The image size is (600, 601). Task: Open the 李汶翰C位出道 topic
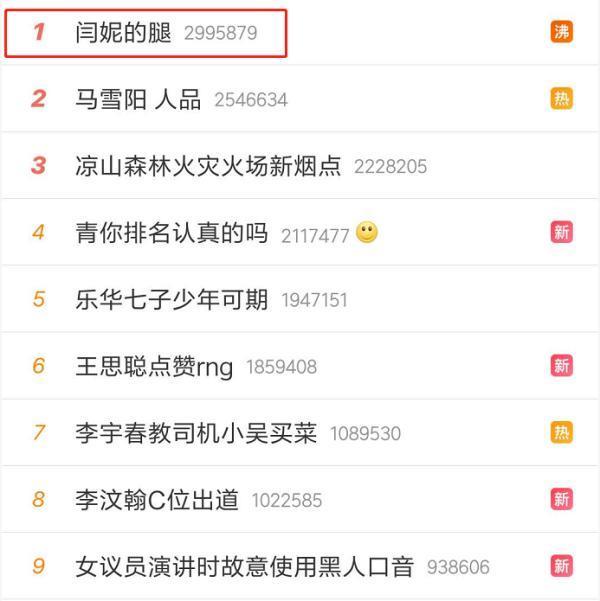[157, 499]
